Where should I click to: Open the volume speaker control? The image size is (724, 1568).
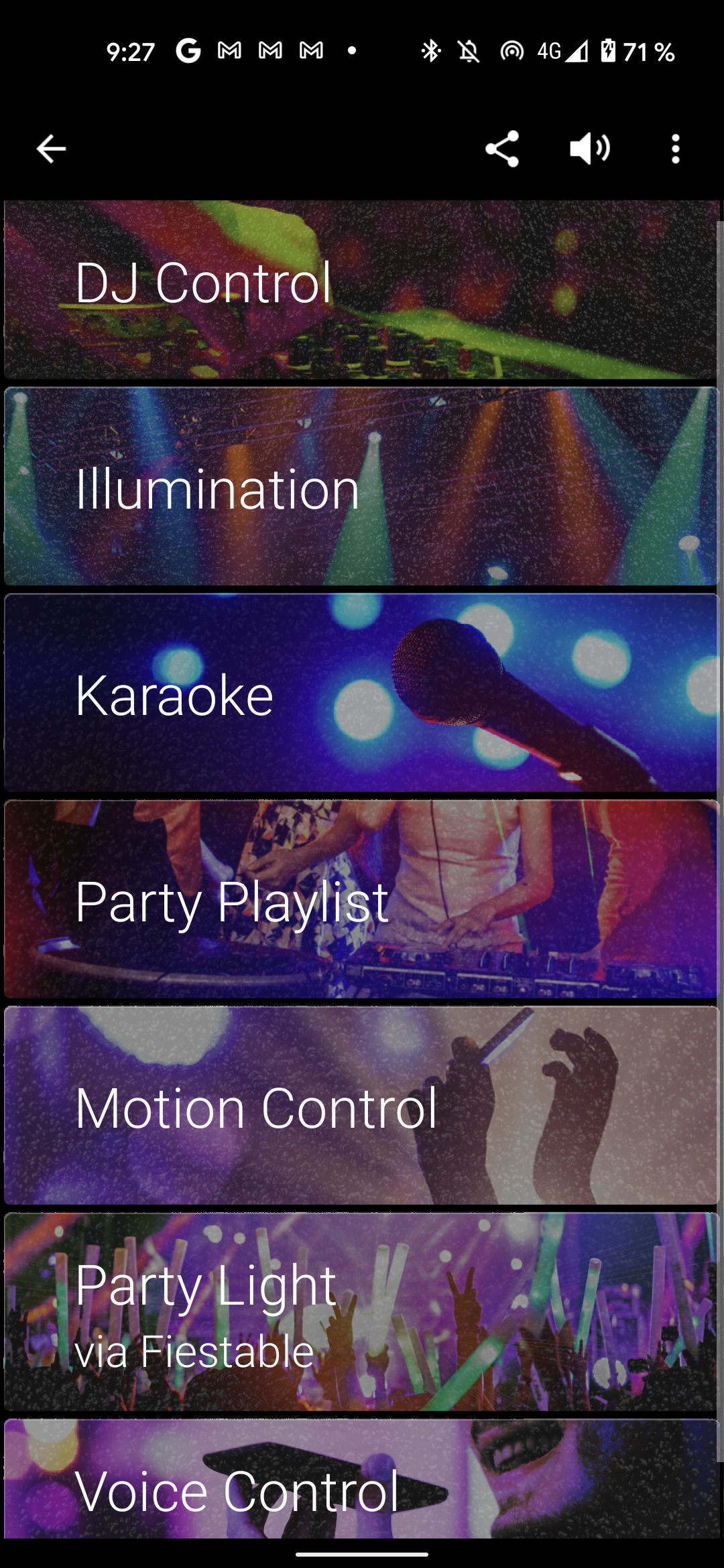pos(589,149)
